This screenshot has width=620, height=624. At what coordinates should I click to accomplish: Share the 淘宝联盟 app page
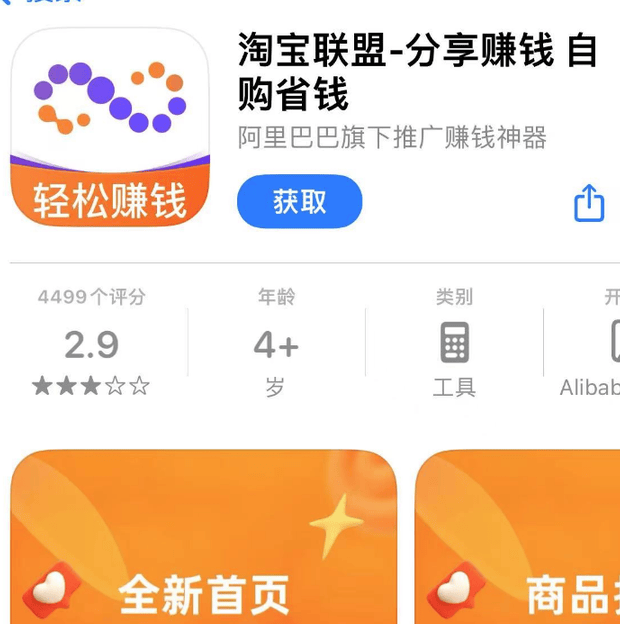(x=589, y=203)
